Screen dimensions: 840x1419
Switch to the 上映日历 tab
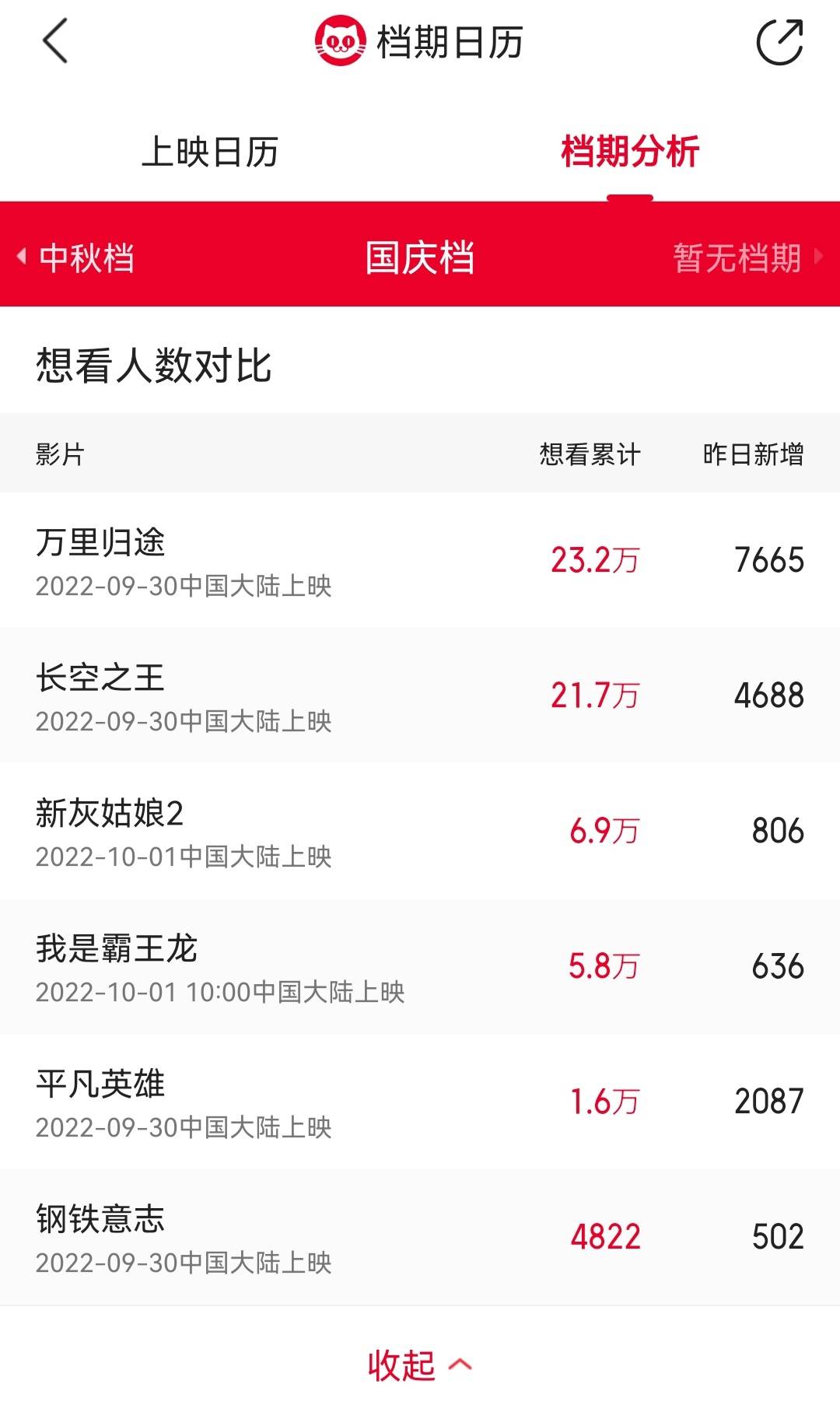210,152
